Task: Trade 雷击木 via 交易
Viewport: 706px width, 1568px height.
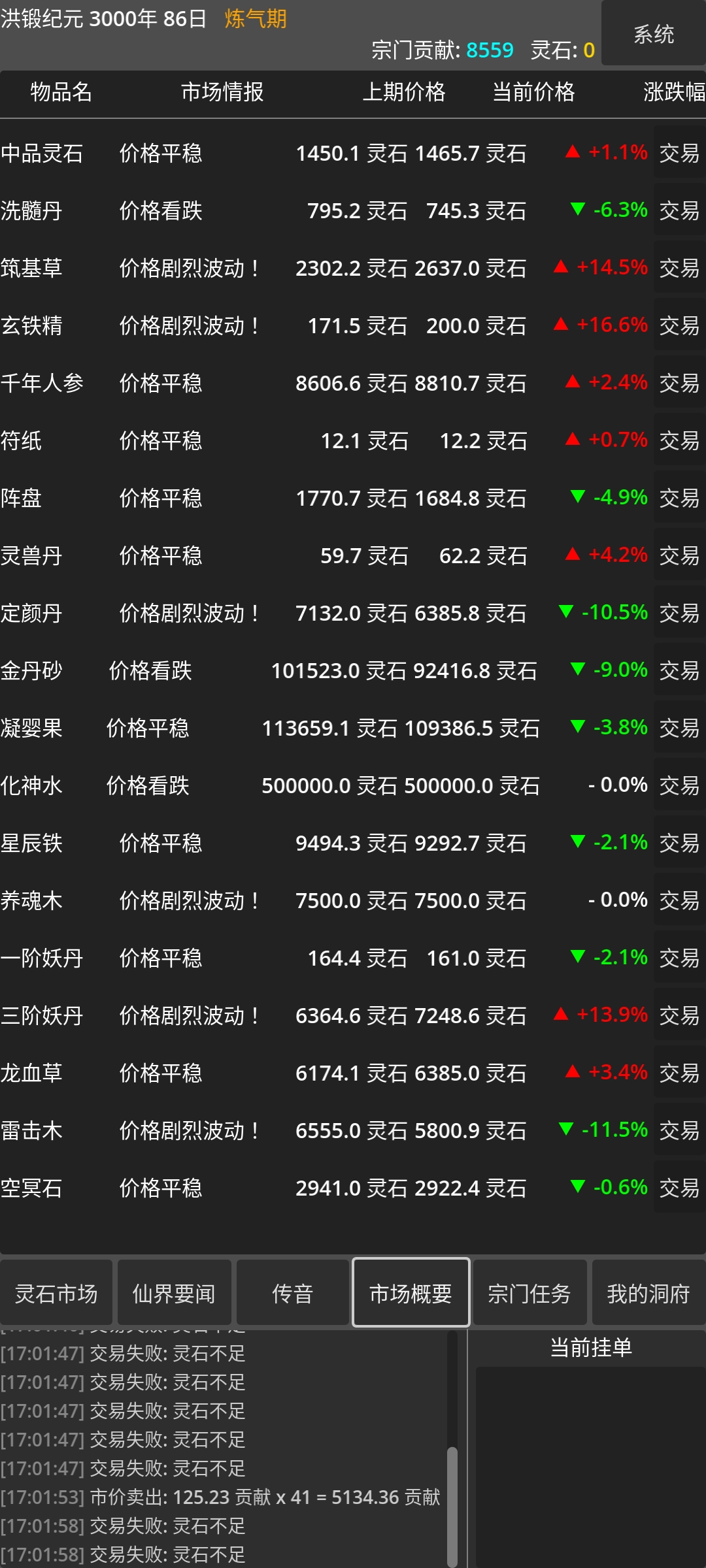Action: pyautogui.click(x=679, y=1130)
